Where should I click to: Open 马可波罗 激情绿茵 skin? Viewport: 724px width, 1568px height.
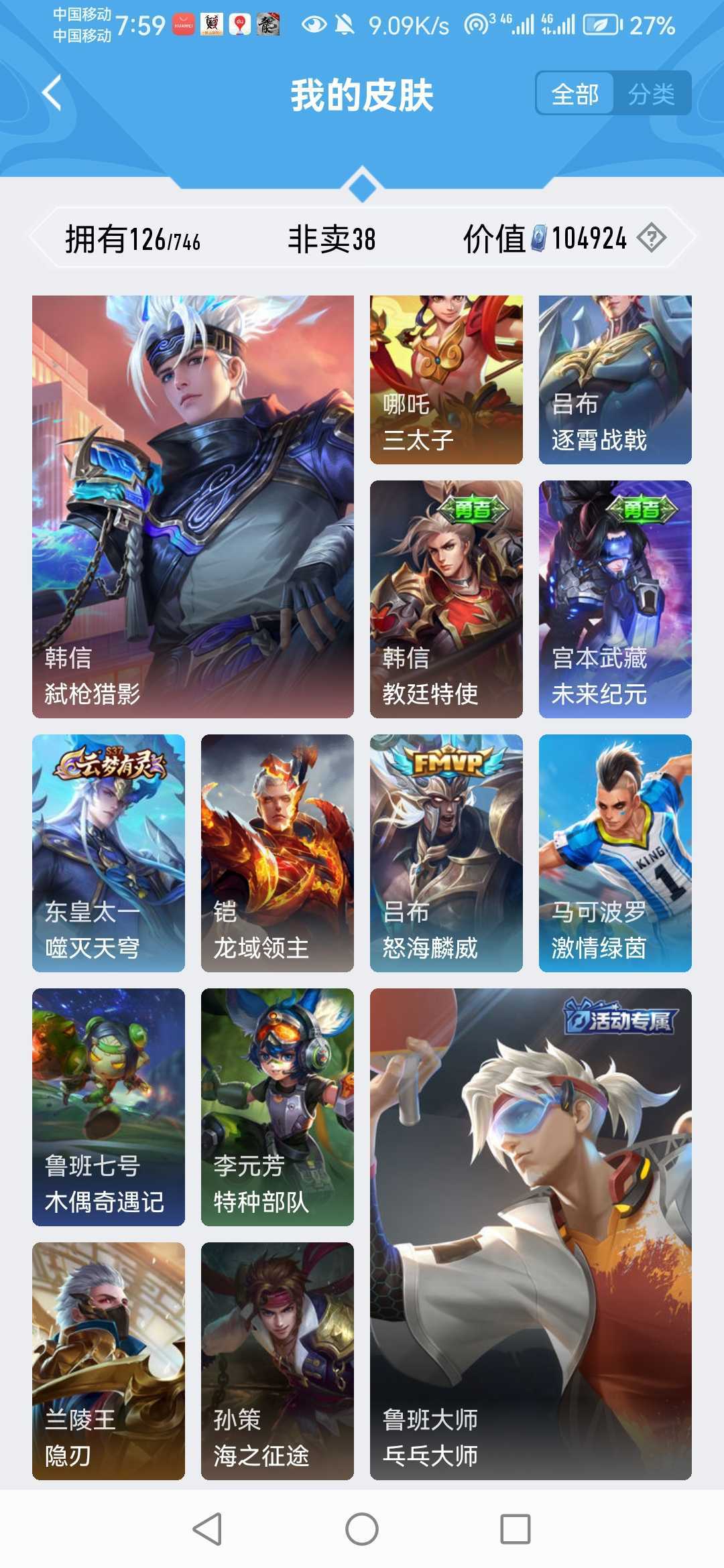point(615,852)
